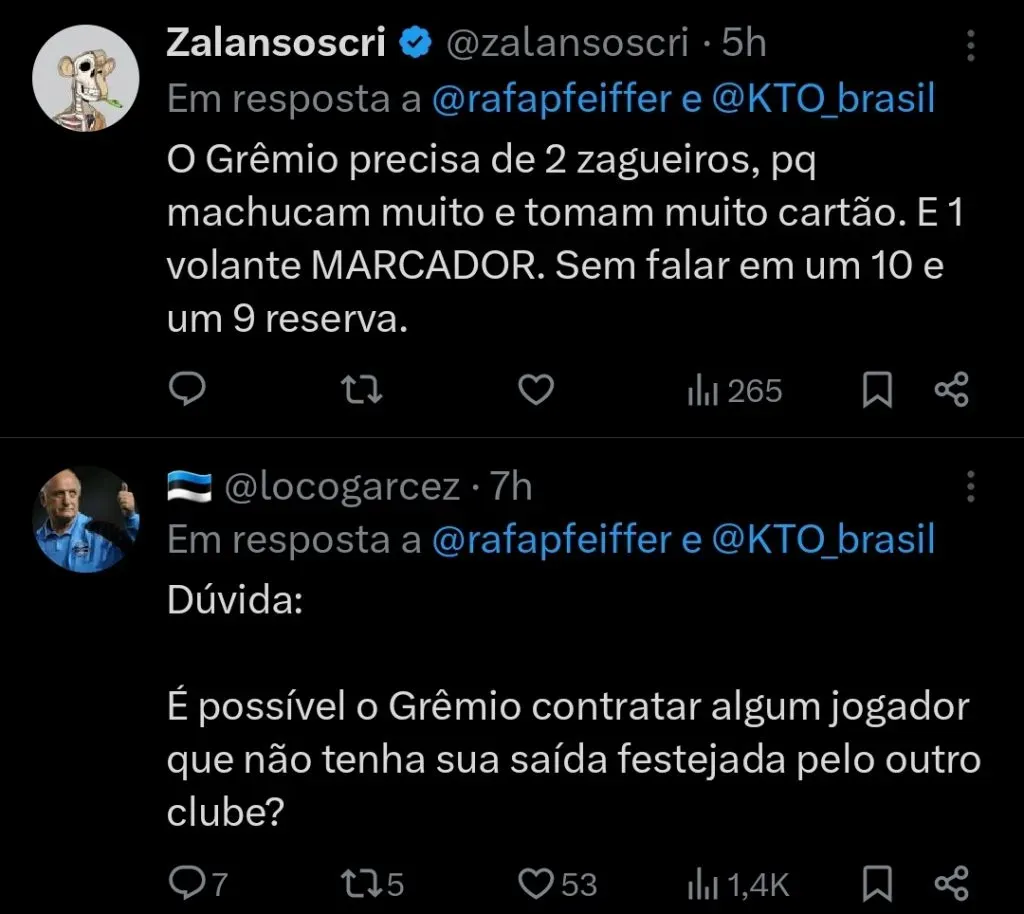Open @rafapfeiffer mention in @locogarcez's tweet

pos(553,540)
